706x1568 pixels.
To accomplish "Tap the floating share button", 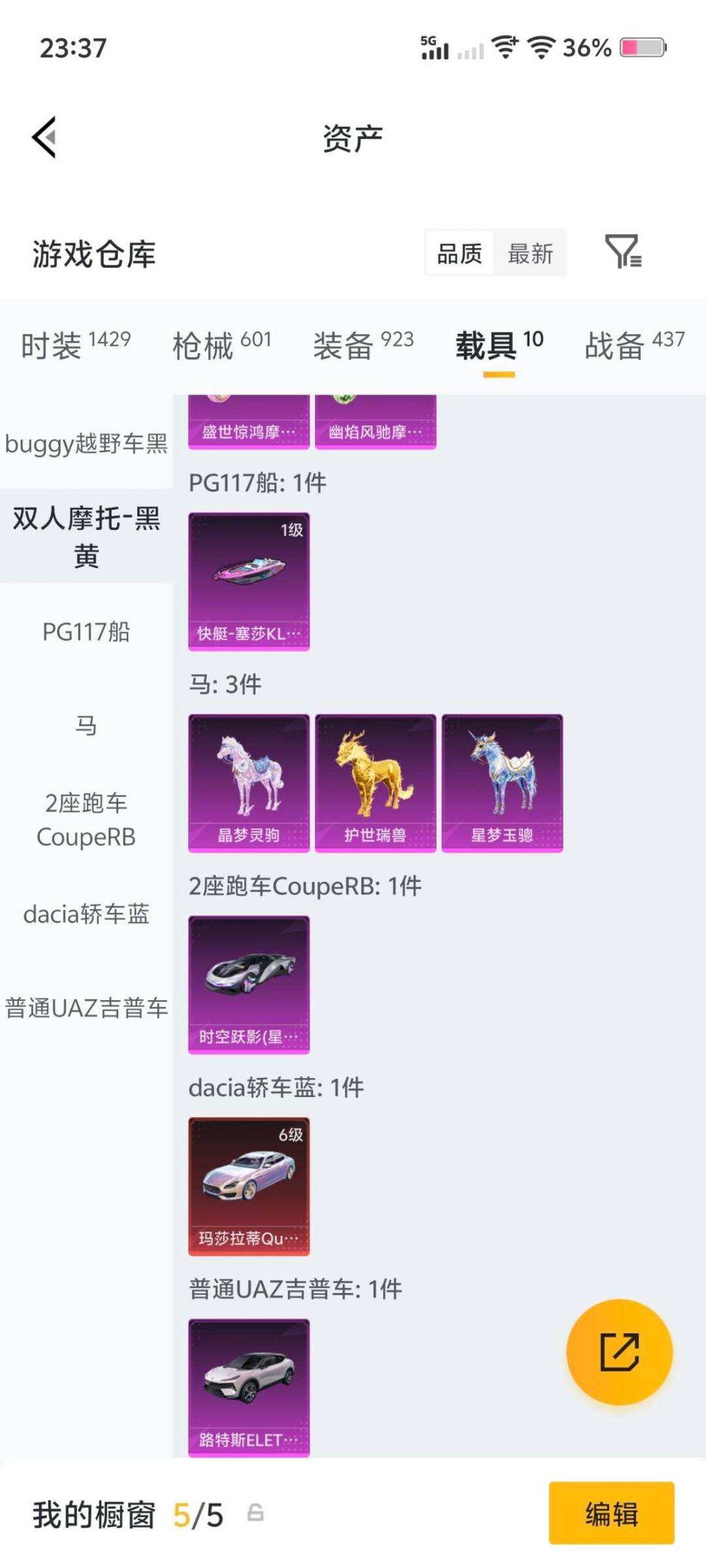I will [x=619, y=1352].
